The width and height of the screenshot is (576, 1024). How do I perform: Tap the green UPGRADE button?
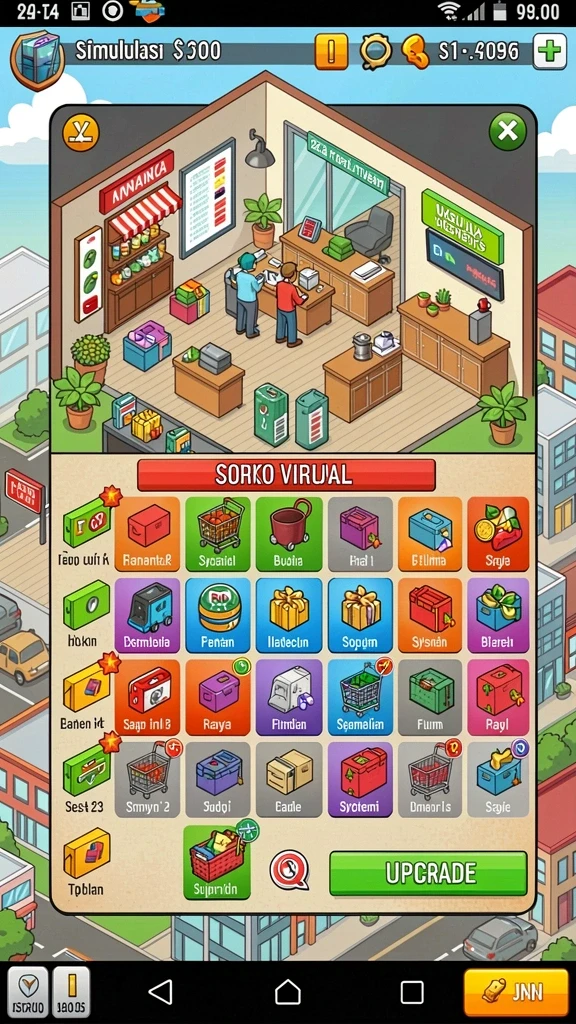click(428, 873)
